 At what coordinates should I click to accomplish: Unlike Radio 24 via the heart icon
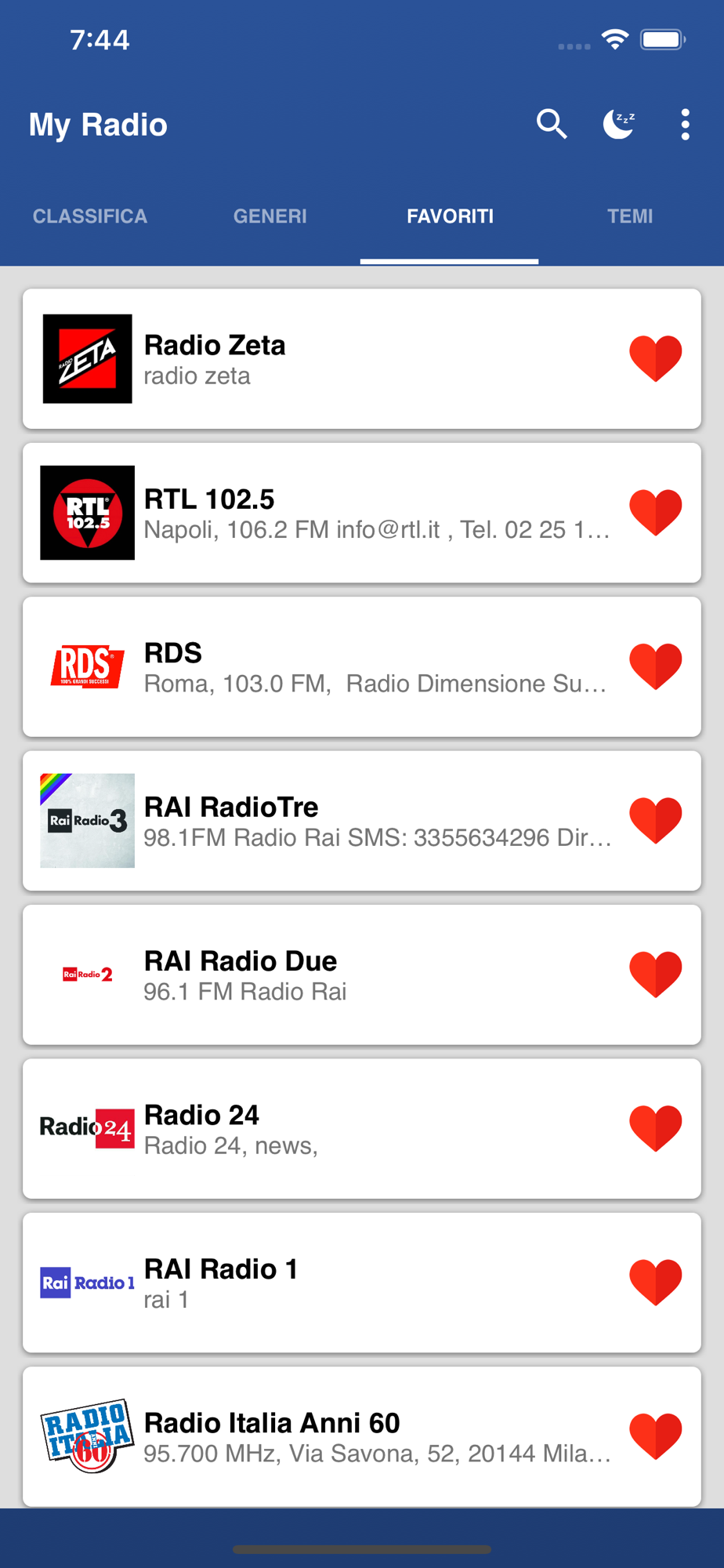[656, 1128]
